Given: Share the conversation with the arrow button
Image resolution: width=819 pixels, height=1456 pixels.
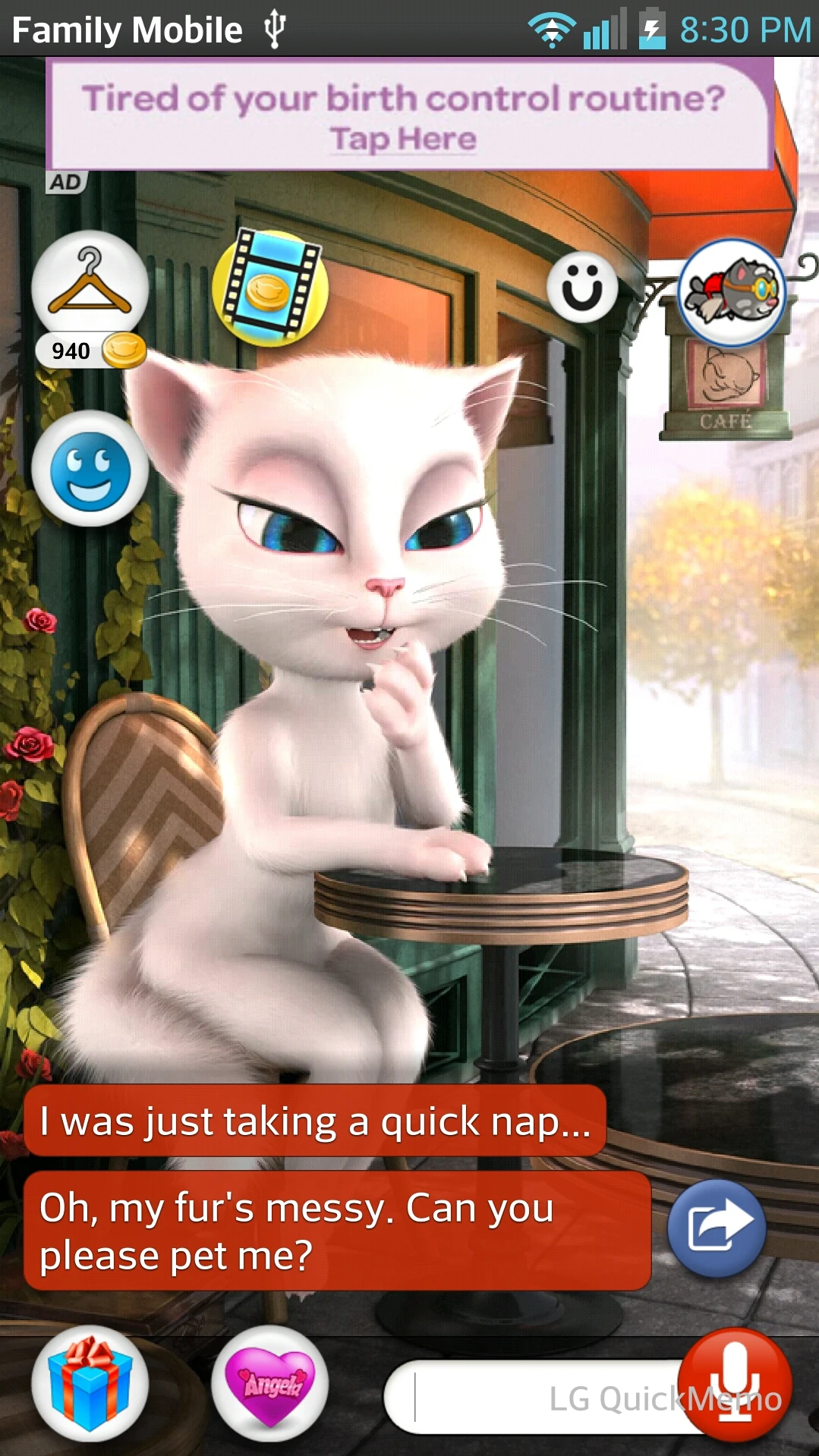Looking at the screenshot, I should 717,1228.
